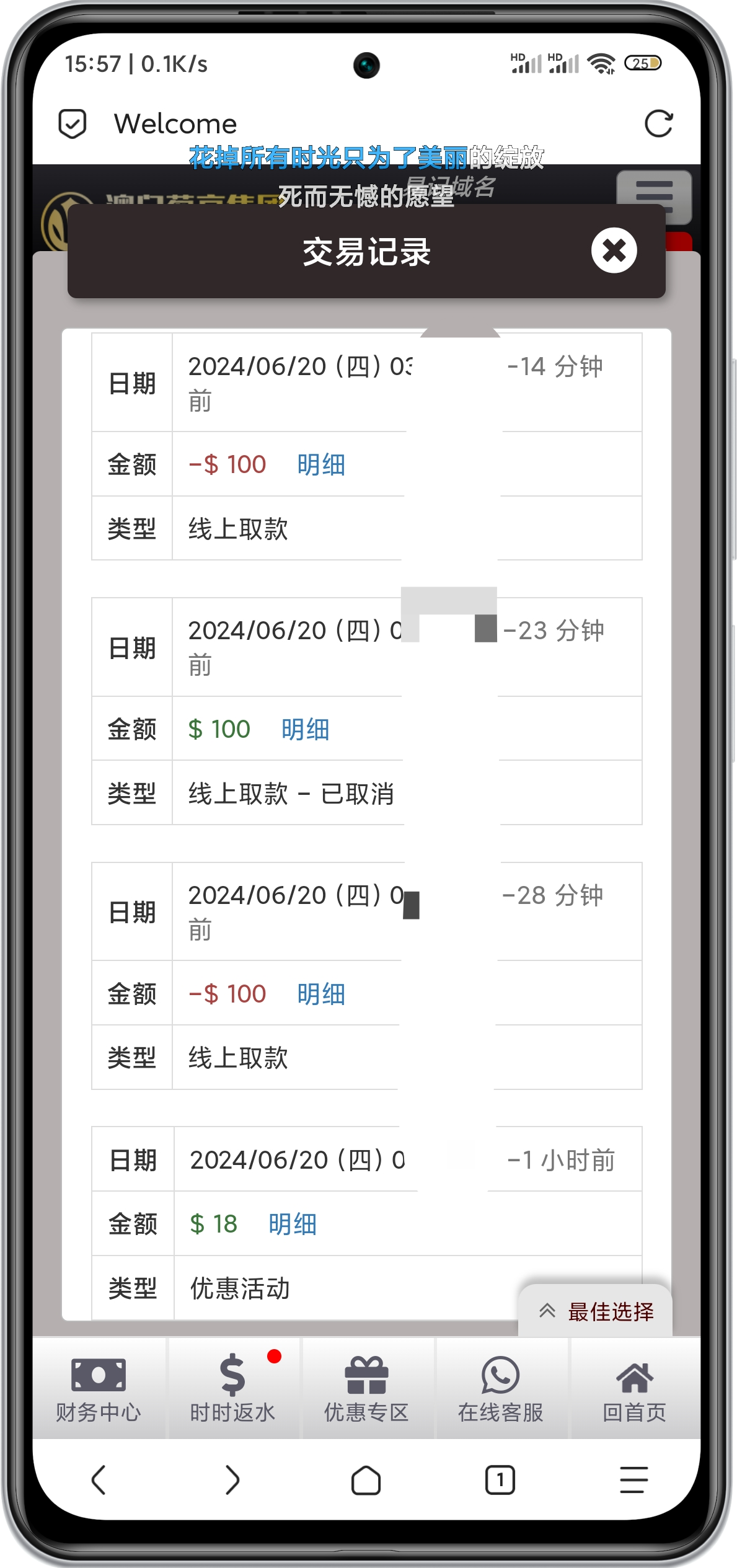
Task: View 明细 of the cancelled 线上取款 record
Action: click(x=305, y=729)
